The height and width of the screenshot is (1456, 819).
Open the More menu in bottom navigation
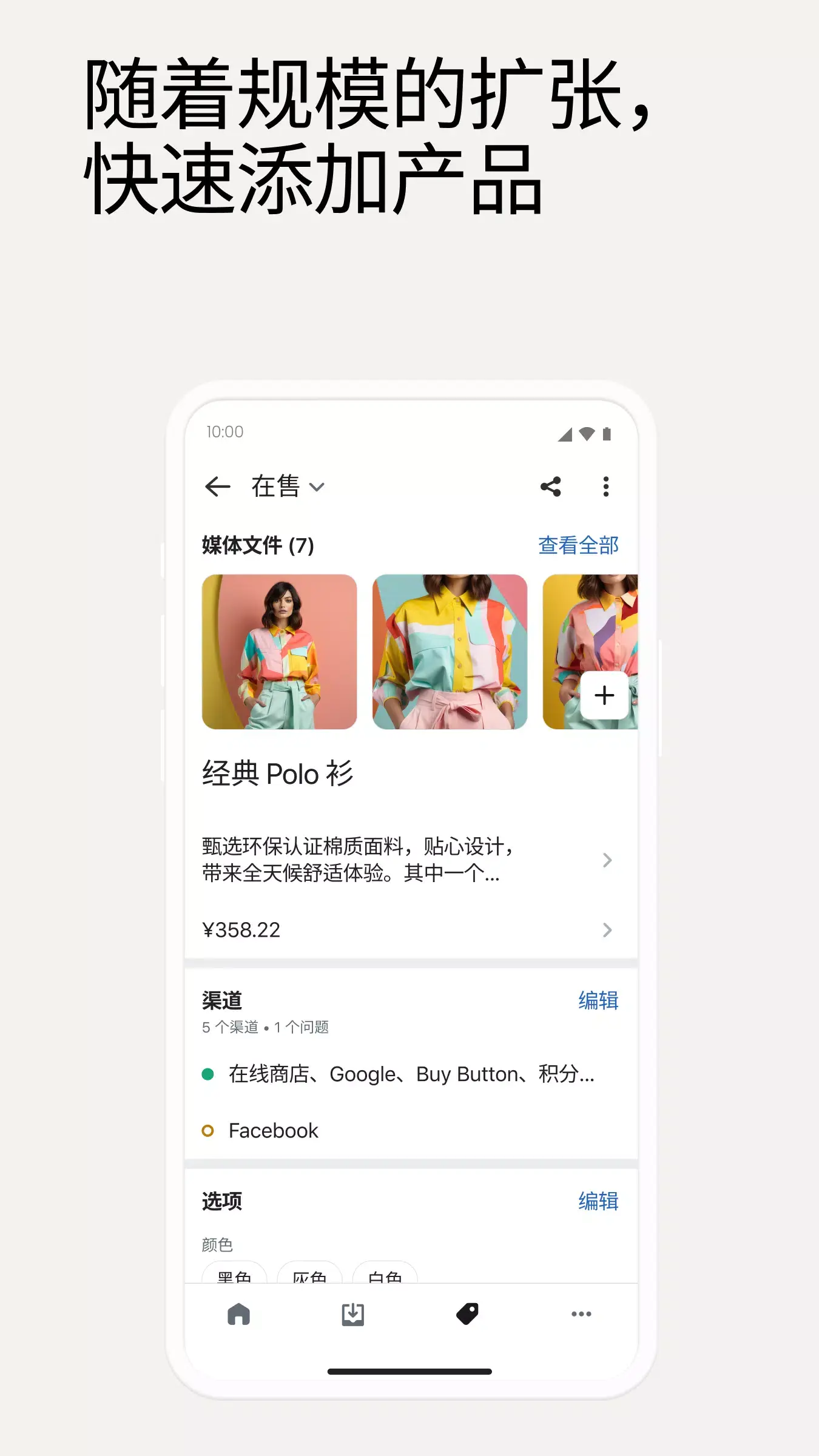coord(581,1313)
